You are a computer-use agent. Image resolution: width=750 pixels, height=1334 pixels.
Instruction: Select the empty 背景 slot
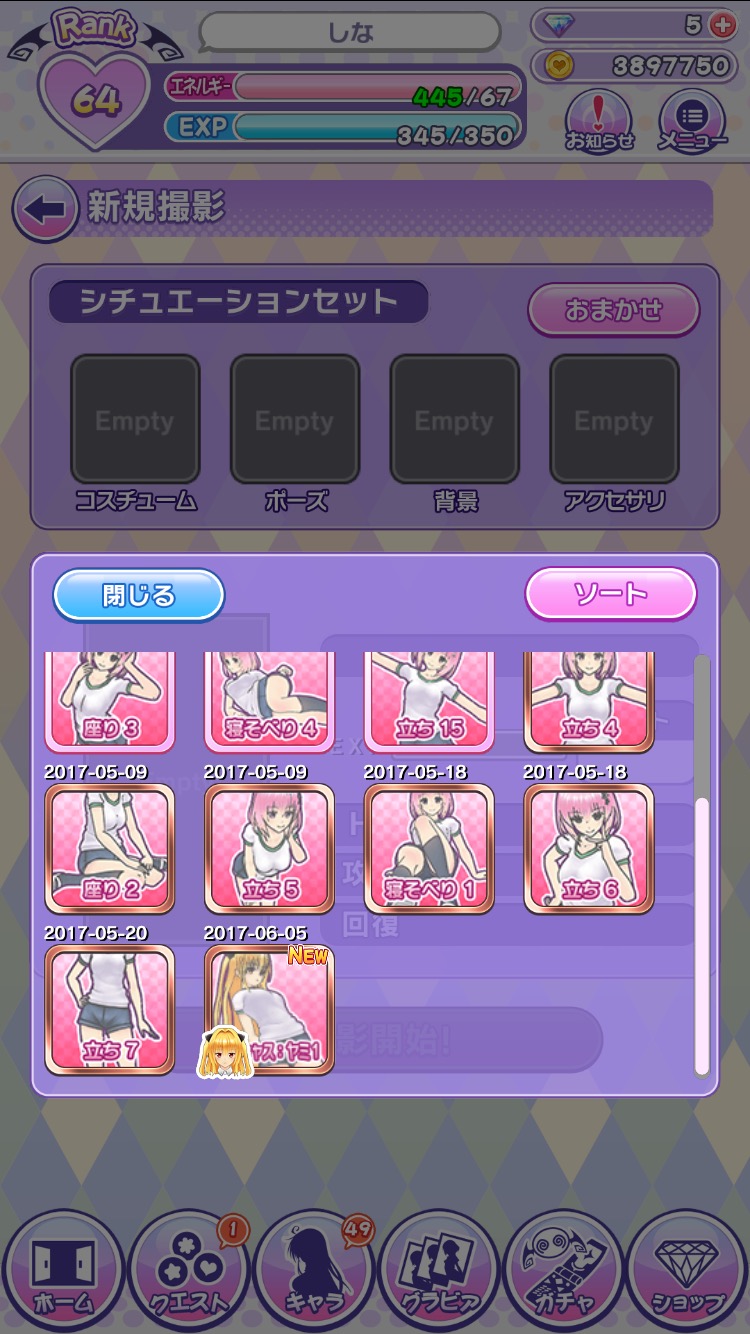point(455,420)
